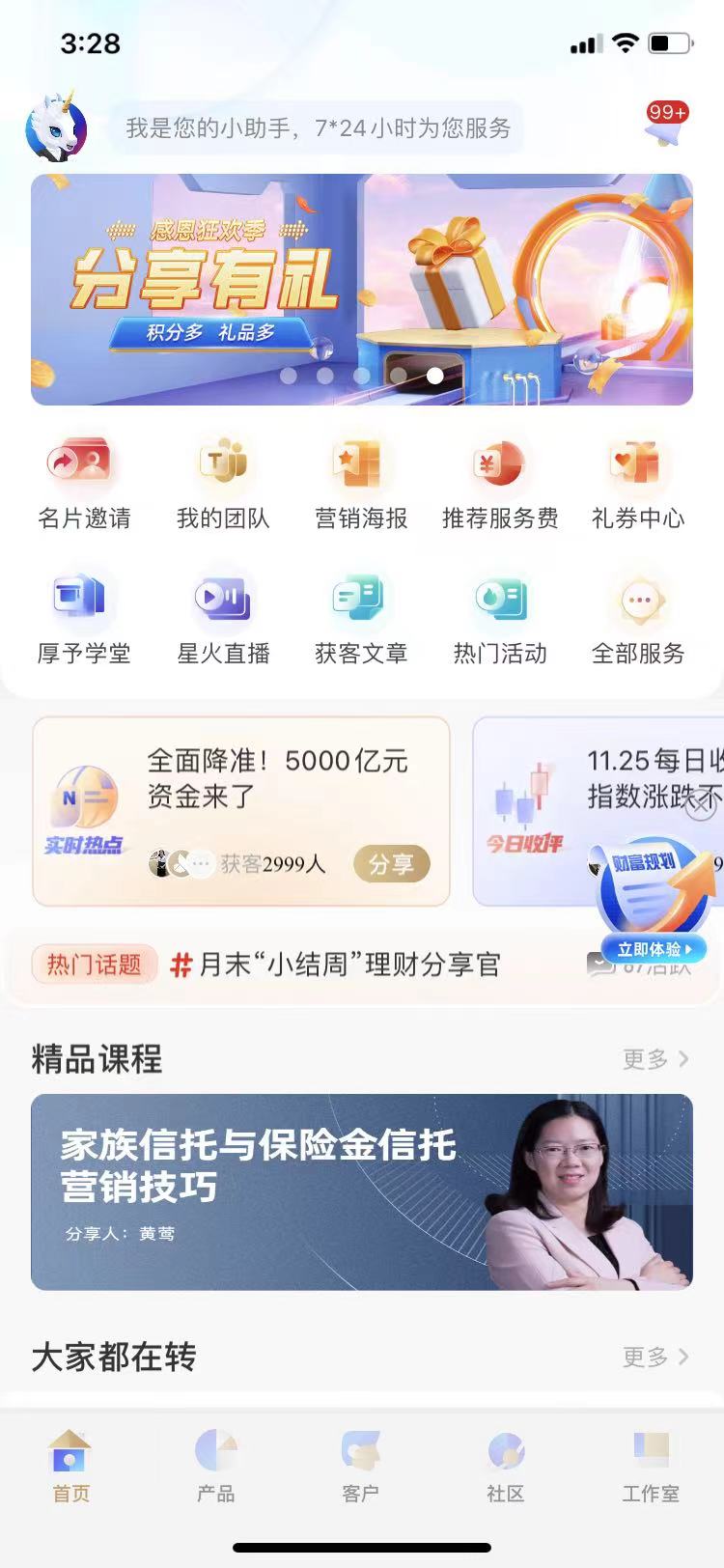Image resolution: width=724 pixels, height=1568 pixels.
Task: Switch to the 工作室 tab
Action: pos(651,1467)
